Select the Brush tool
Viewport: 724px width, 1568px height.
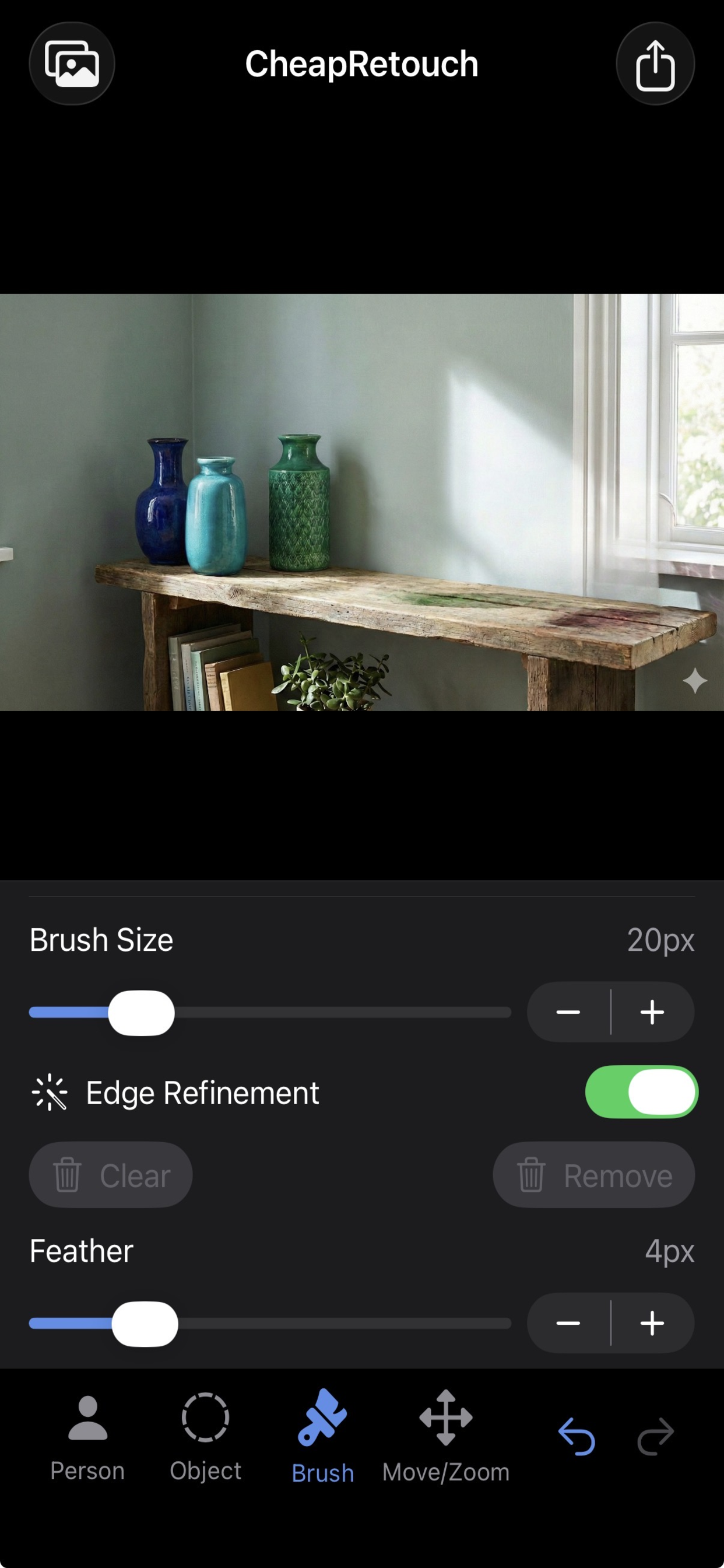click(x=322, y=1438)
